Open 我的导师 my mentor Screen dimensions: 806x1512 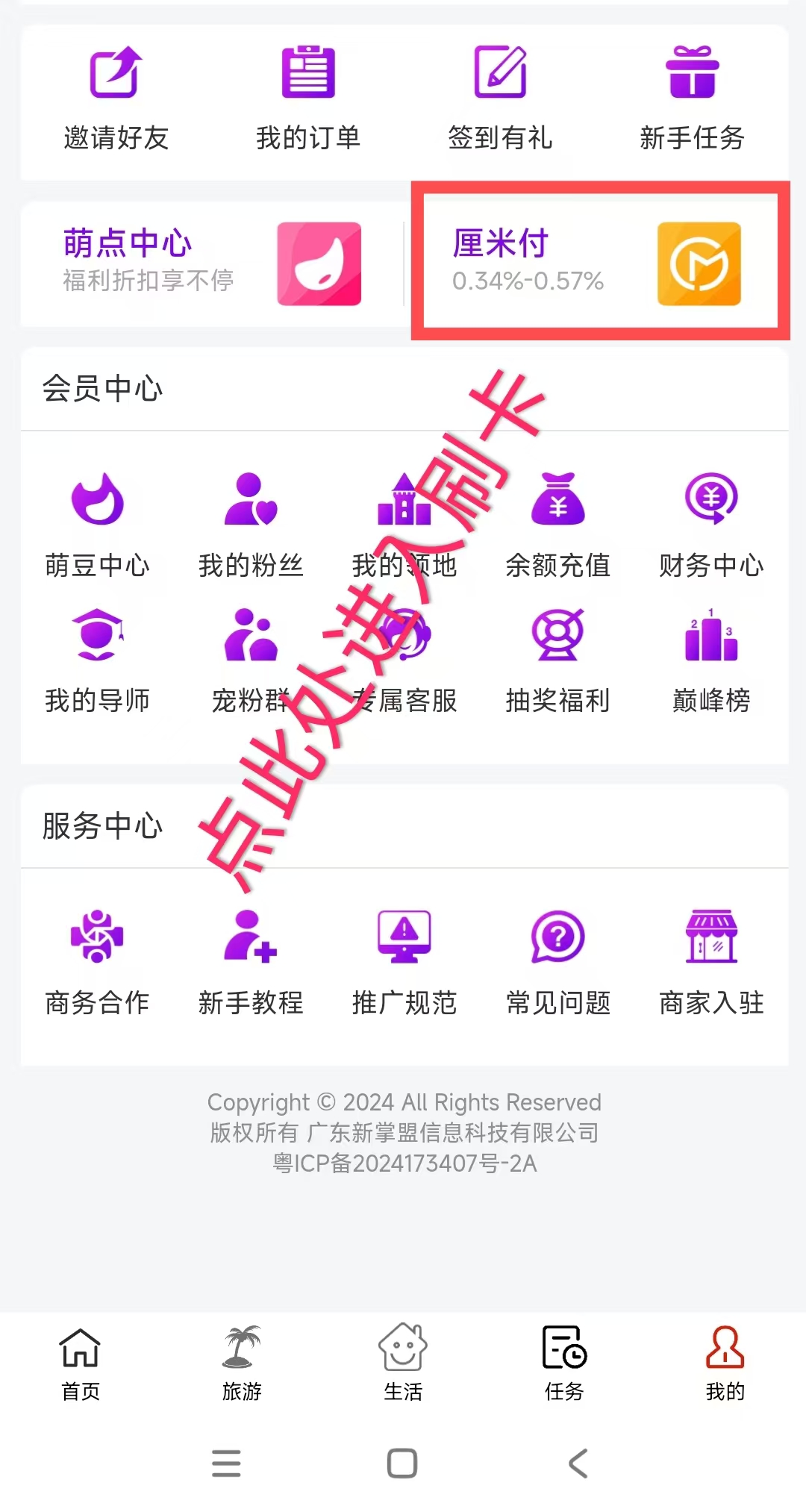coord(97,660)
